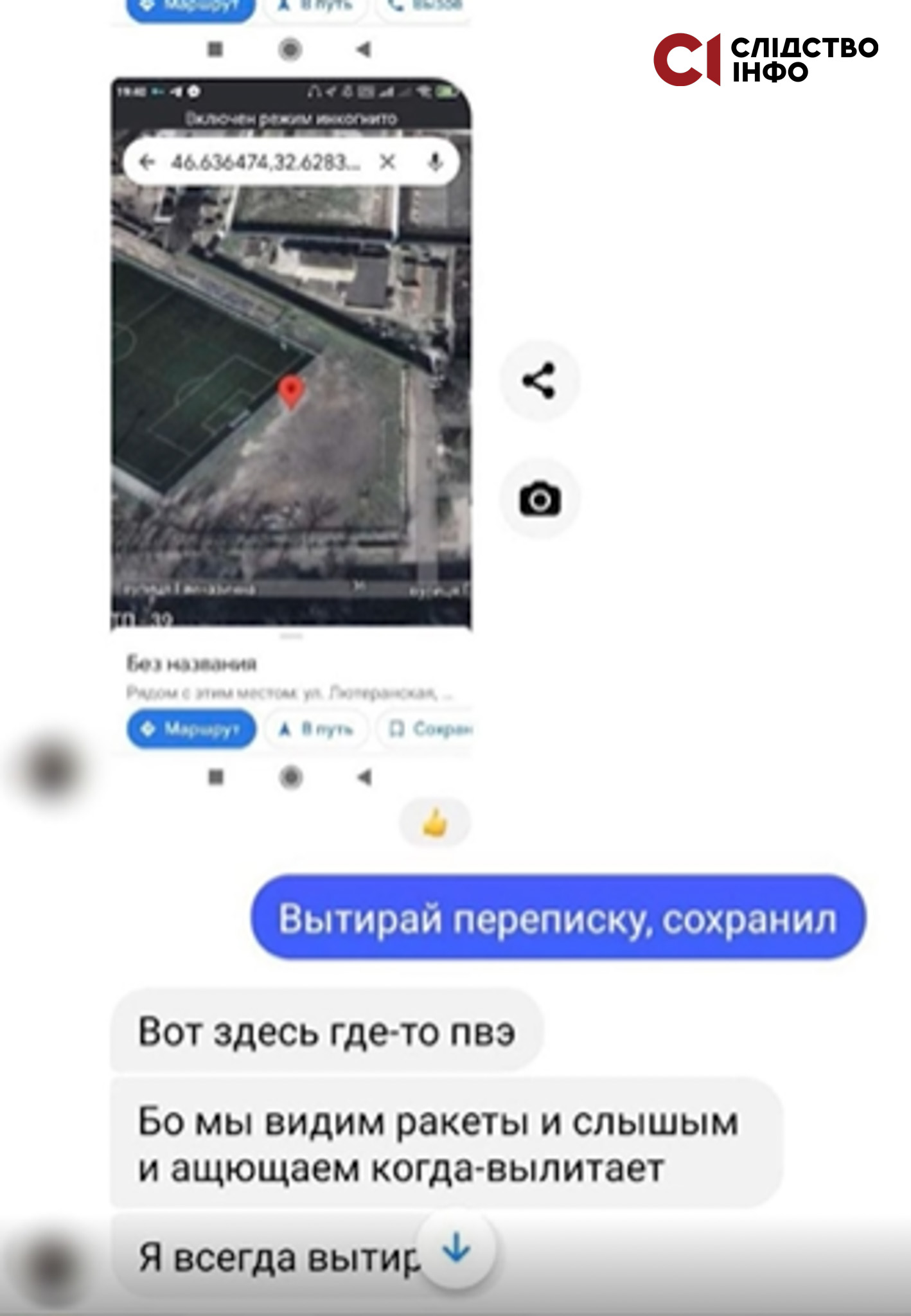Tap the camera icon beside the image
Screen dimensions: 911x1316
pos(540,499)
